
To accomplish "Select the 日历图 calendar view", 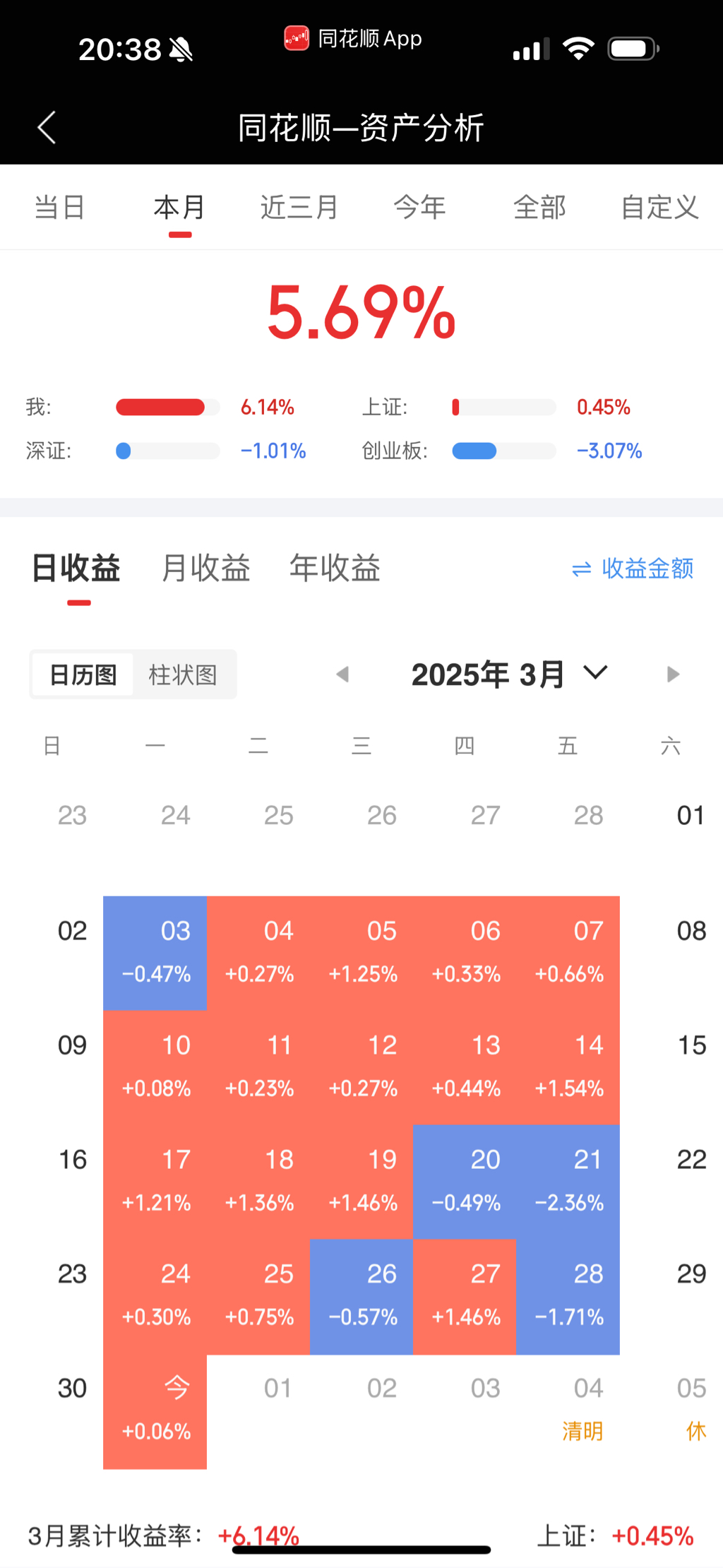I will click(x=83, y=675).
